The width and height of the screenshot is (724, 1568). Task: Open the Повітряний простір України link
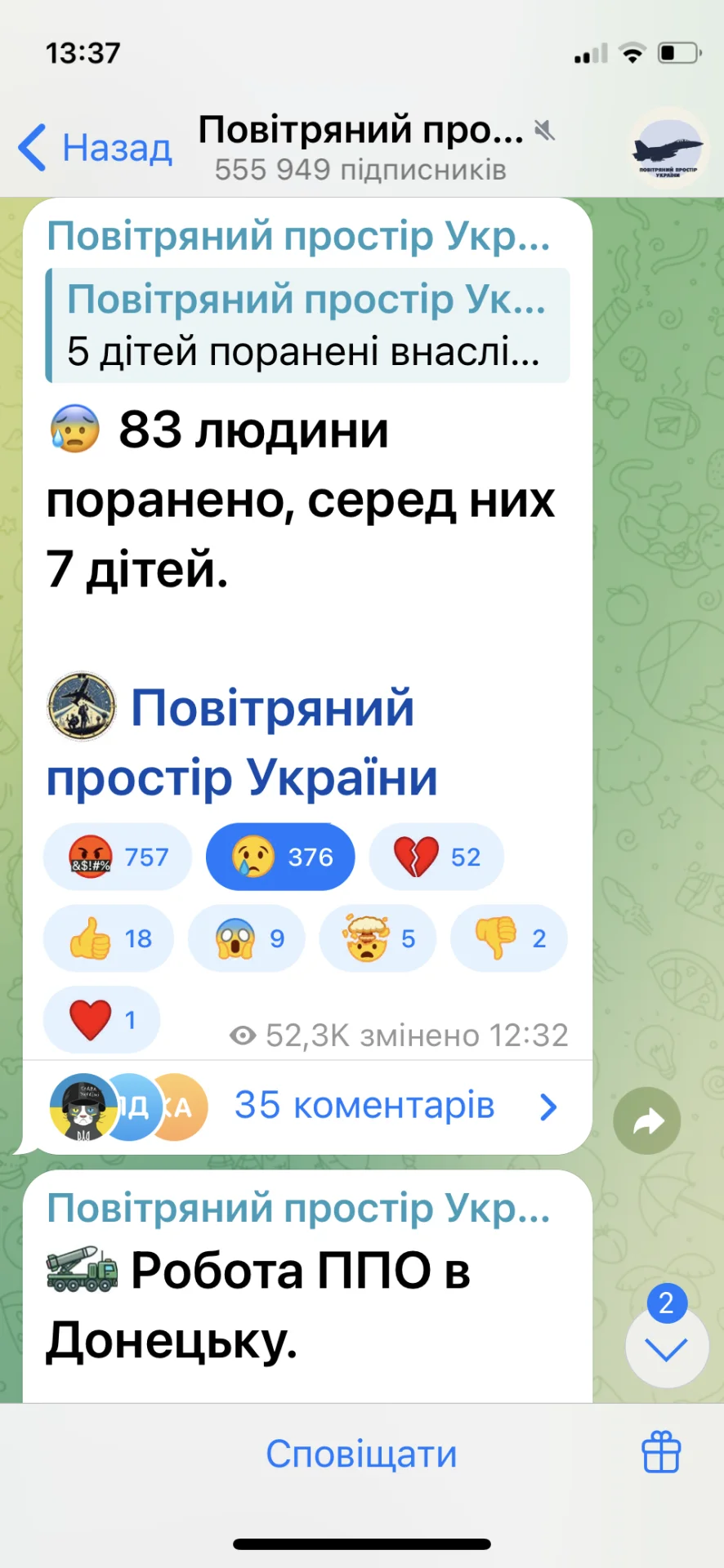point(243,742)
